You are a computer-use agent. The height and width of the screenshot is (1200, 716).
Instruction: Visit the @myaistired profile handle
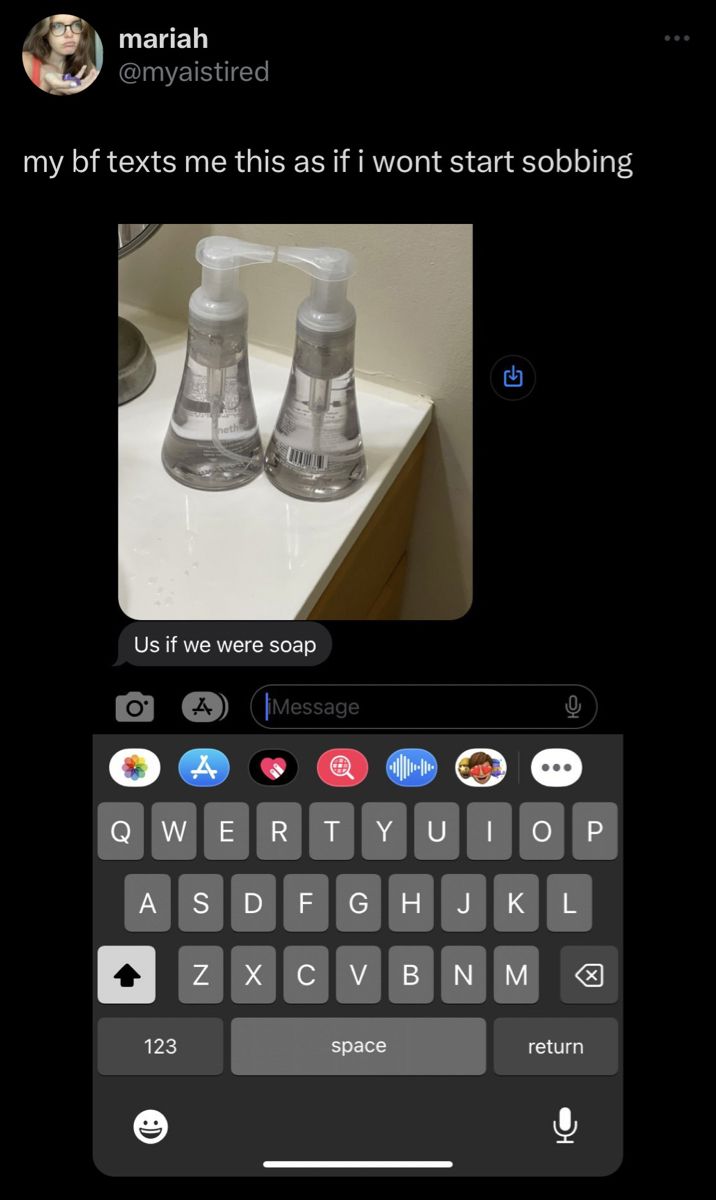194,72
